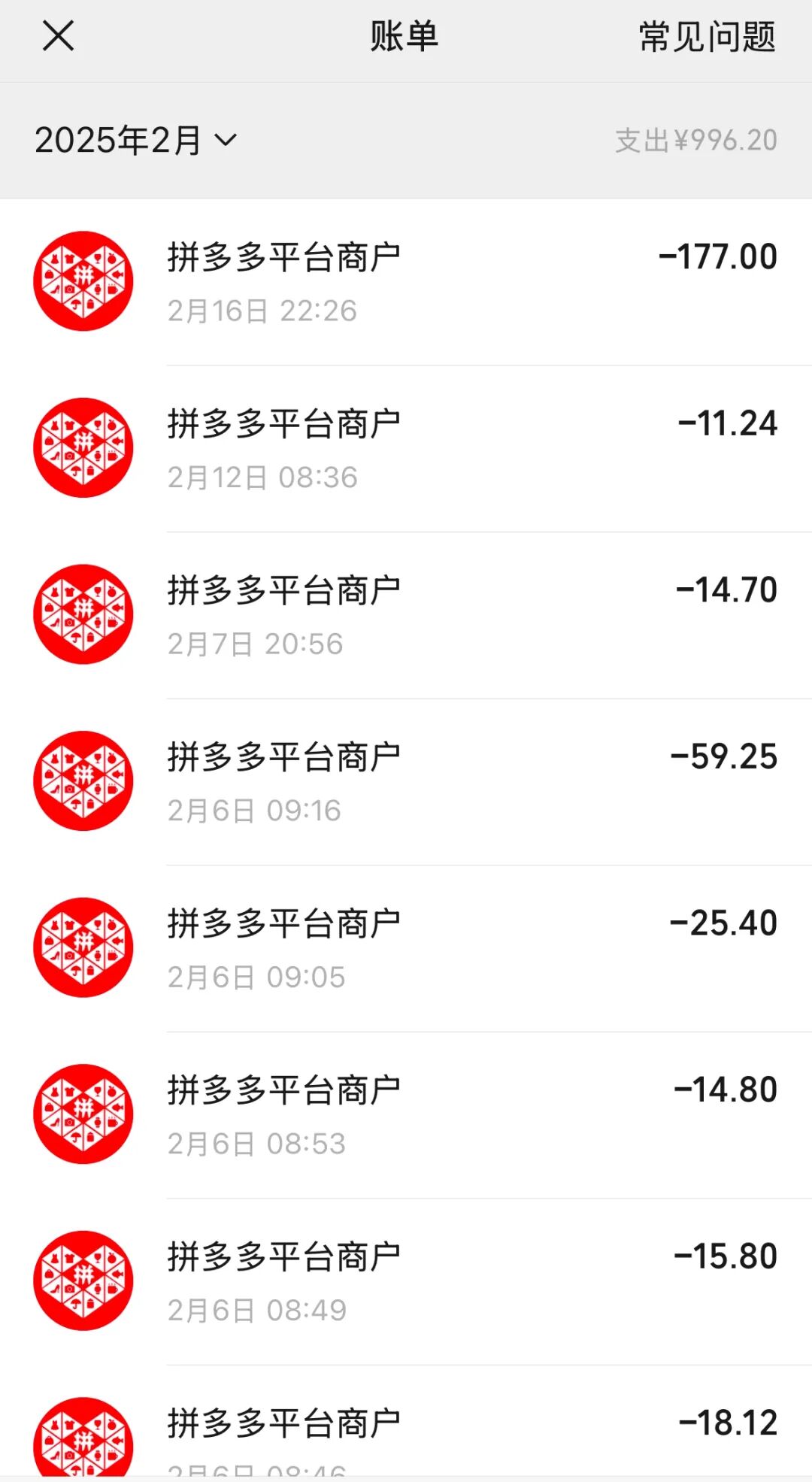Close the 账单 page
Screen dimensions: 812x1482
point(58,36)
